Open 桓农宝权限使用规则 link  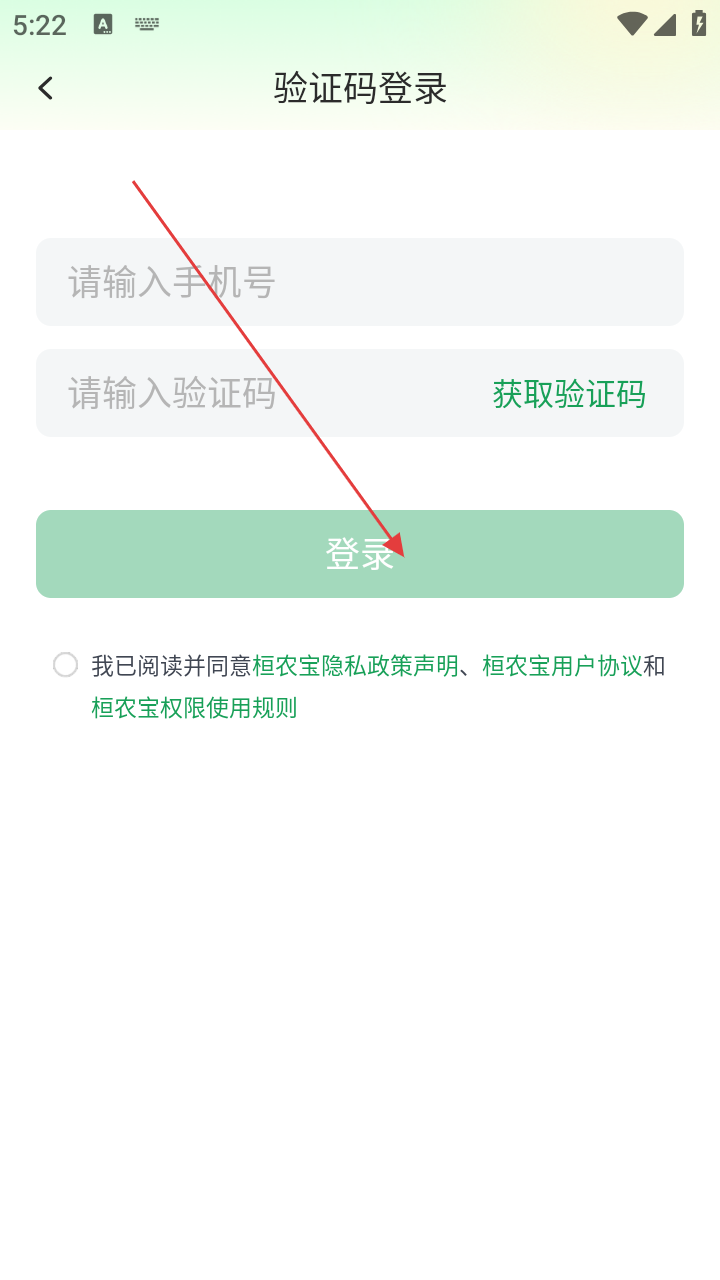[x=194, y=709]
